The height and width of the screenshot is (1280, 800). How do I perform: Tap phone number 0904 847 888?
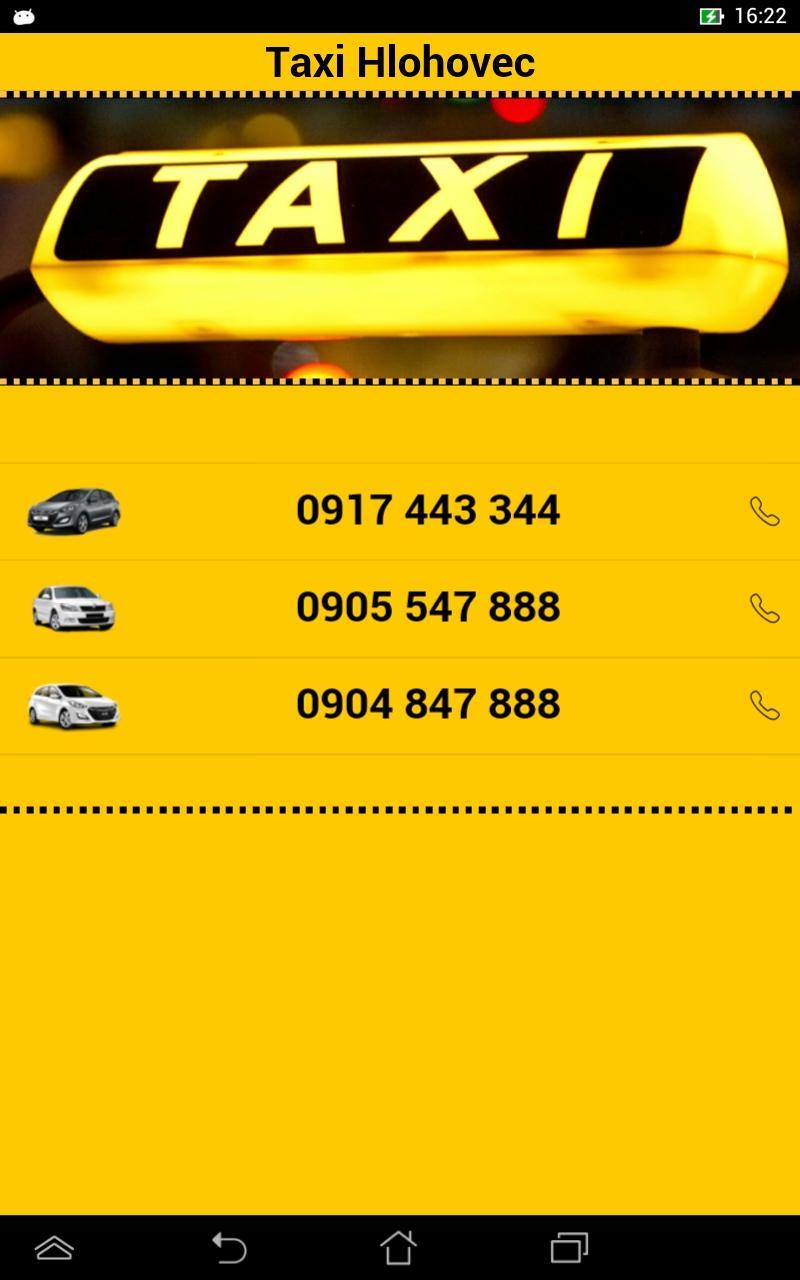[428, 704]
